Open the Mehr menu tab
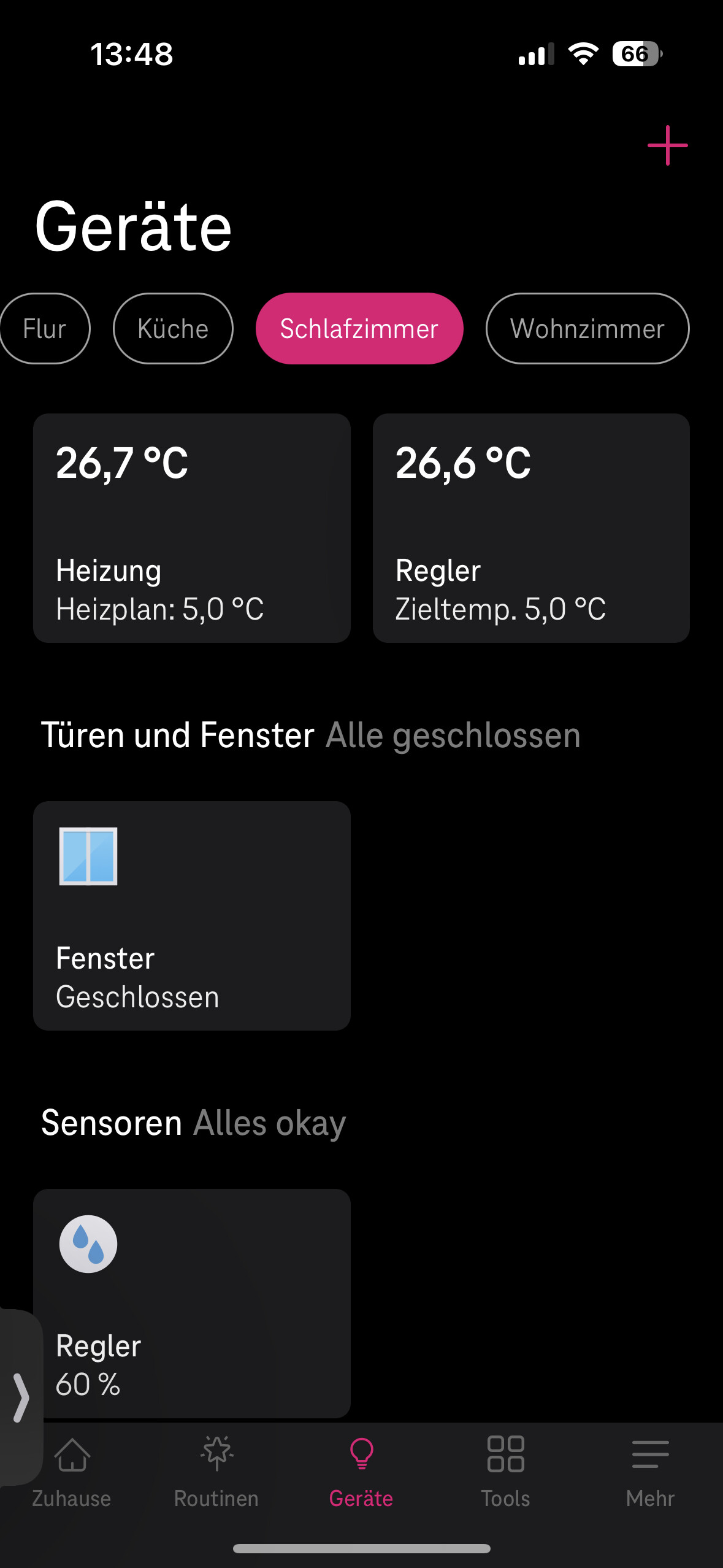This screenshot has width=723, height=1568. [x=650, y=1472]
